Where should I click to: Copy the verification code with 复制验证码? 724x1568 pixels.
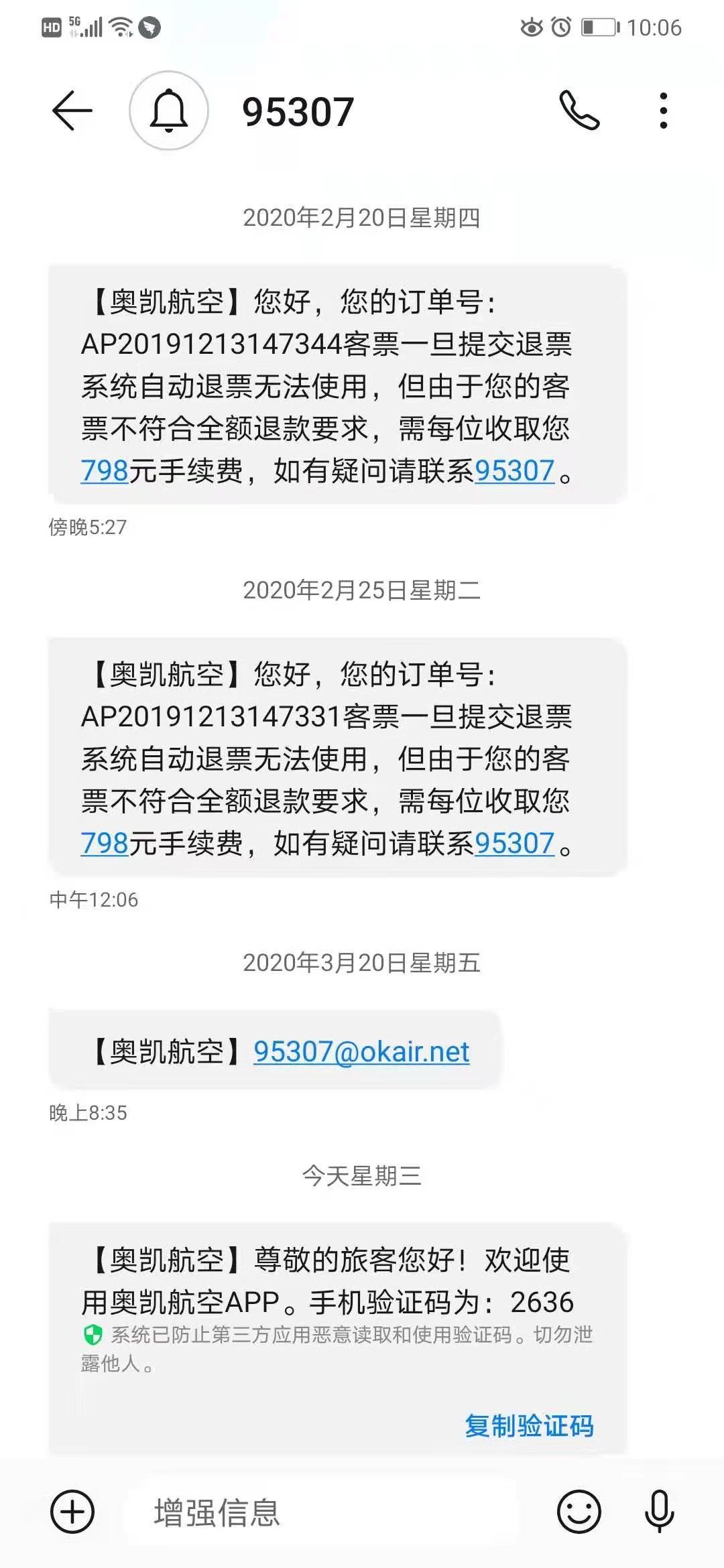pos(529,1426)
